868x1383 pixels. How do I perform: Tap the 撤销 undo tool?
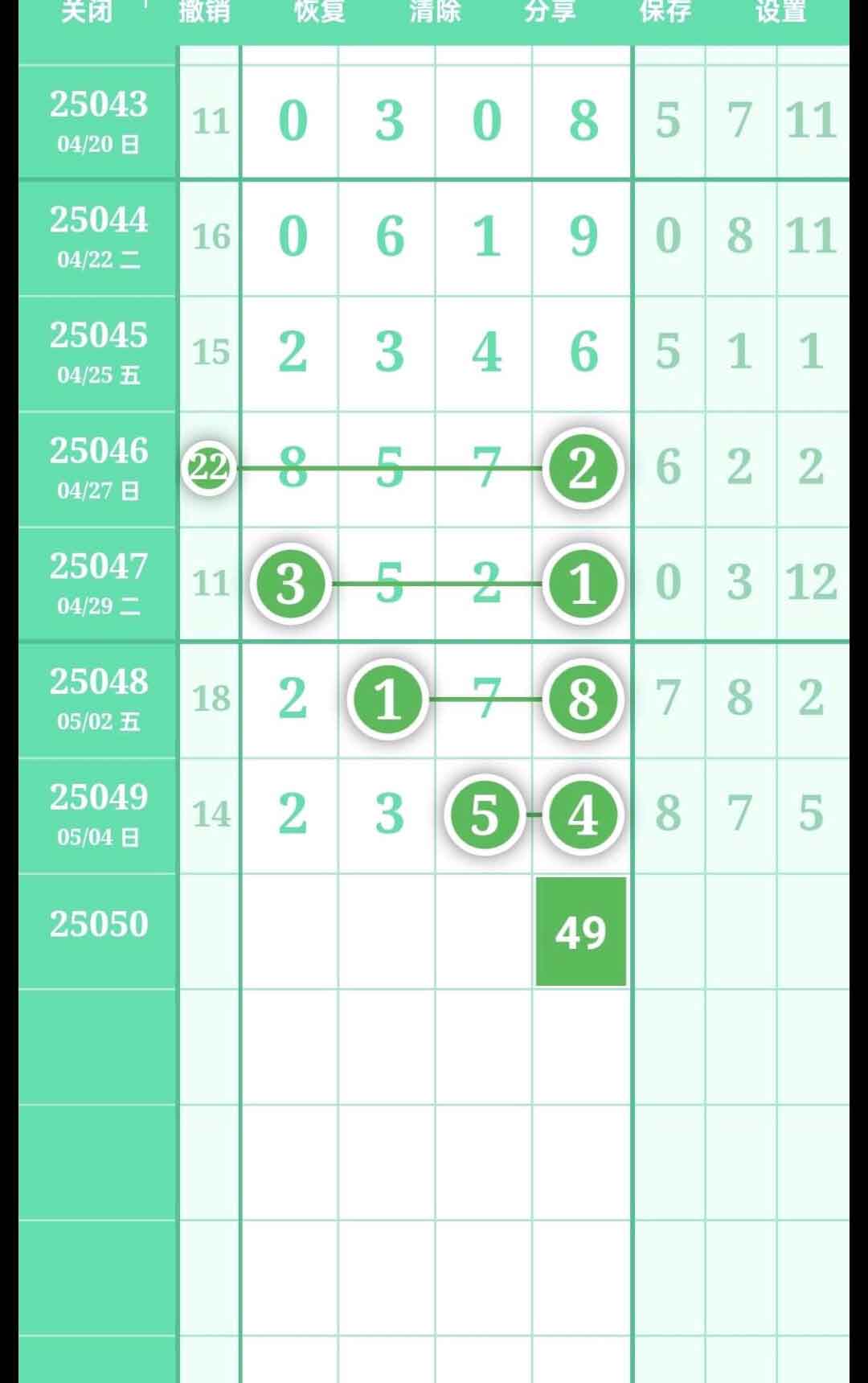(x=203, y=13)
